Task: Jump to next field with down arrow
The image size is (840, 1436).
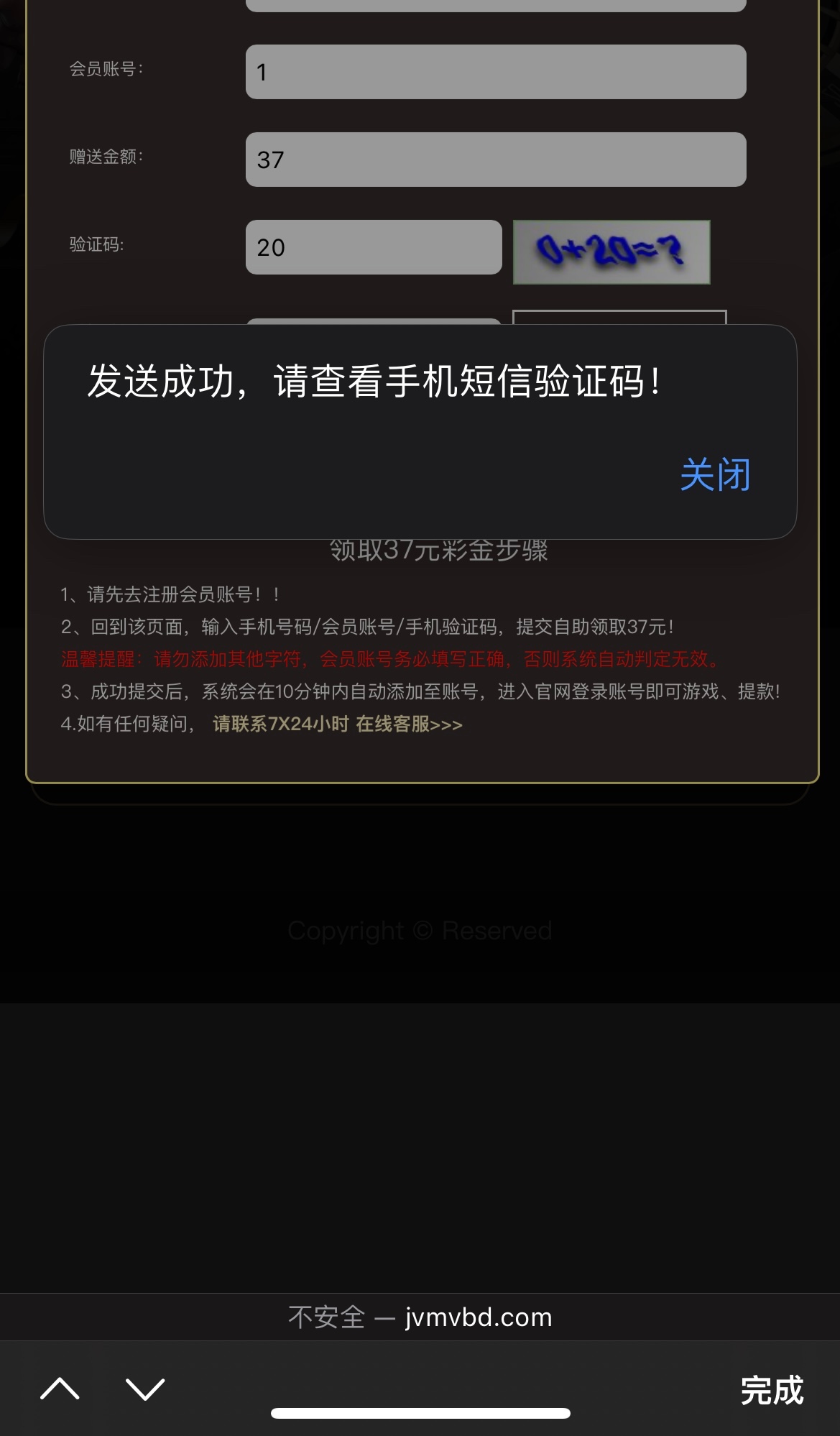Action: 145,1389
